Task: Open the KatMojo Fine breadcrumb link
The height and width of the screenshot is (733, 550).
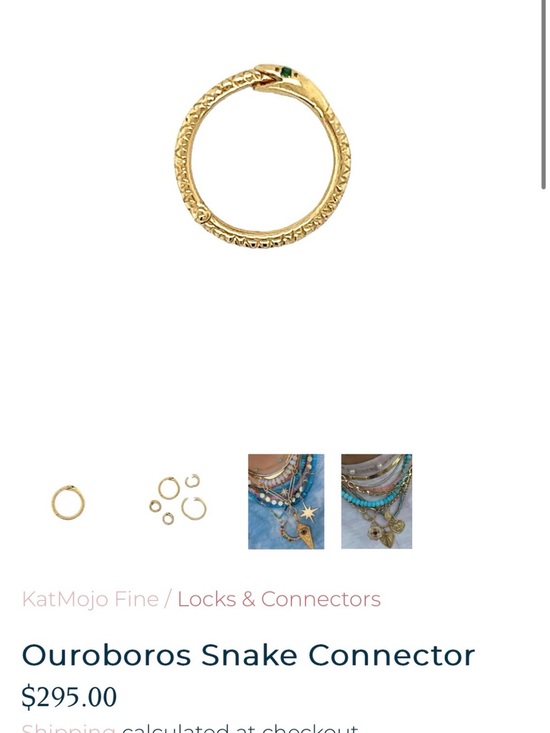Action: point(90,599)
